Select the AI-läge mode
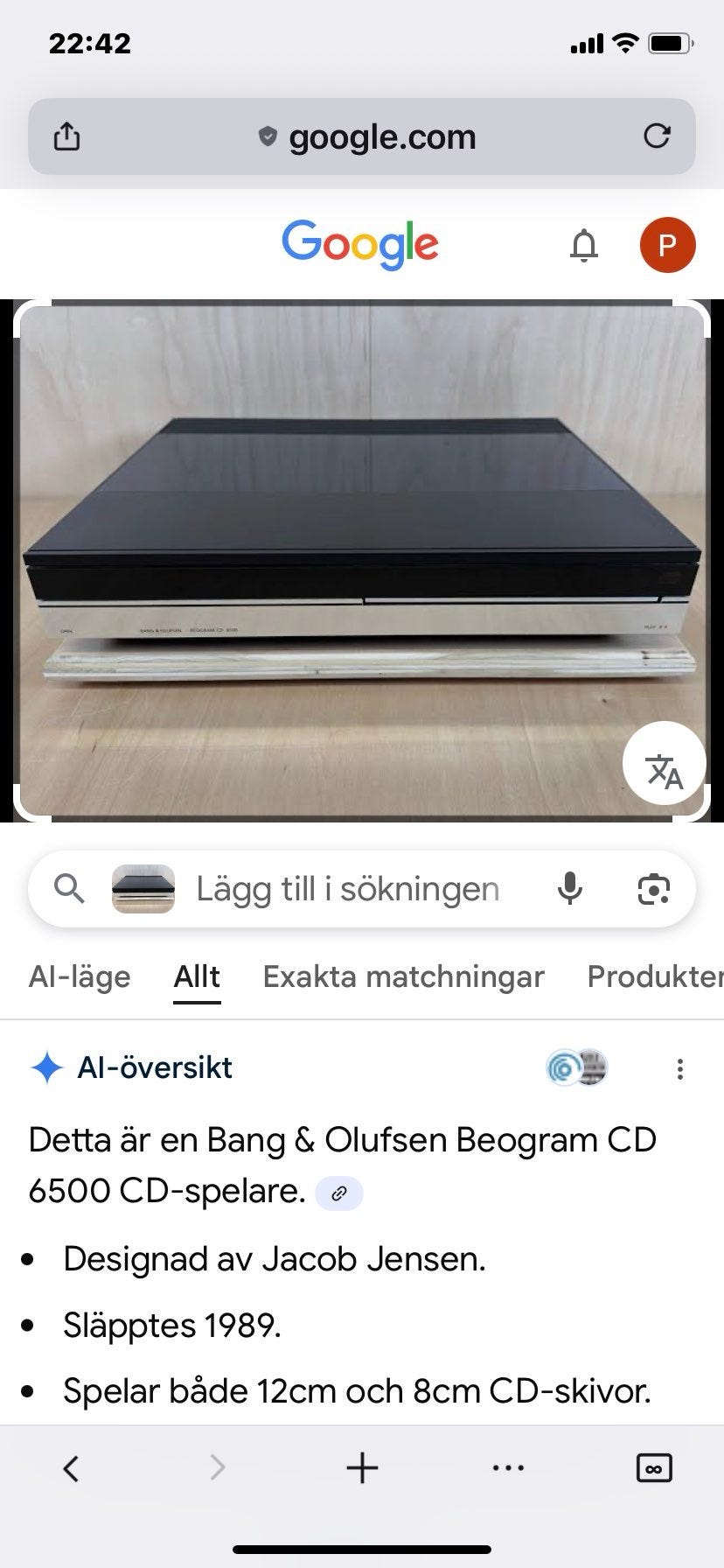Viewport: 724px width, 1568px height. click(79, 976)
